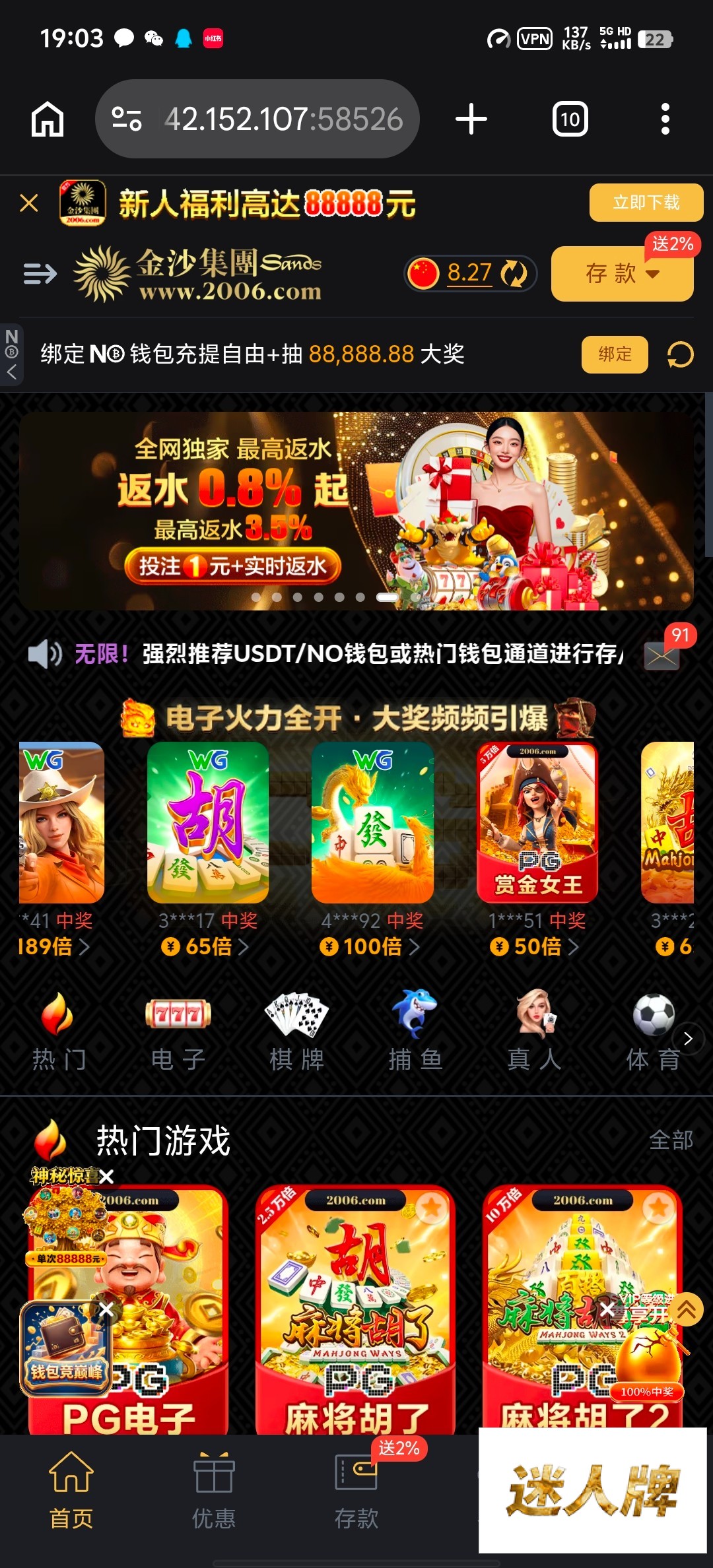Open the side menu button beside the logo
Screen dimensions: 713x1568
(40, 273)
